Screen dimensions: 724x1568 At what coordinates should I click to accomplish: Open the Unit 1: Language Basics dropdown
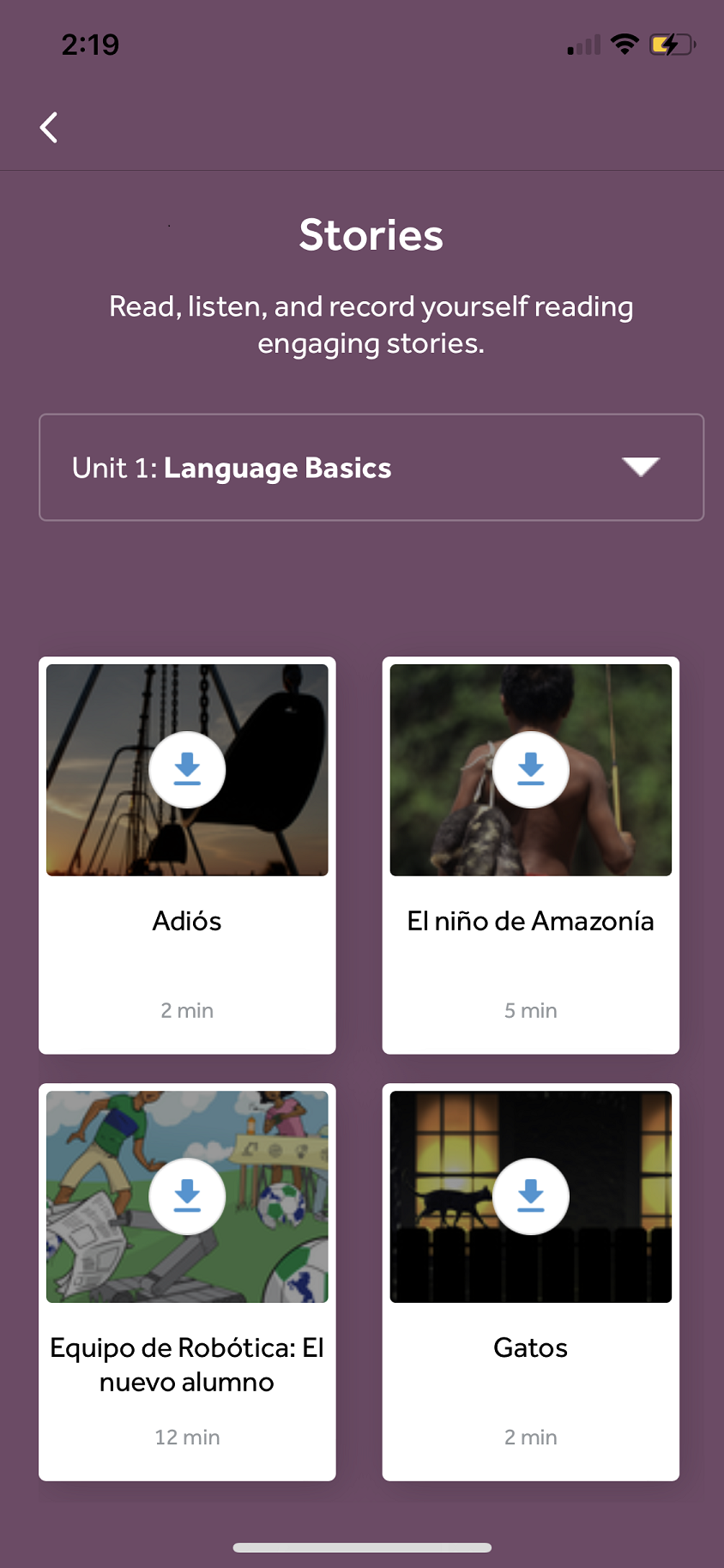pos(371,468)
